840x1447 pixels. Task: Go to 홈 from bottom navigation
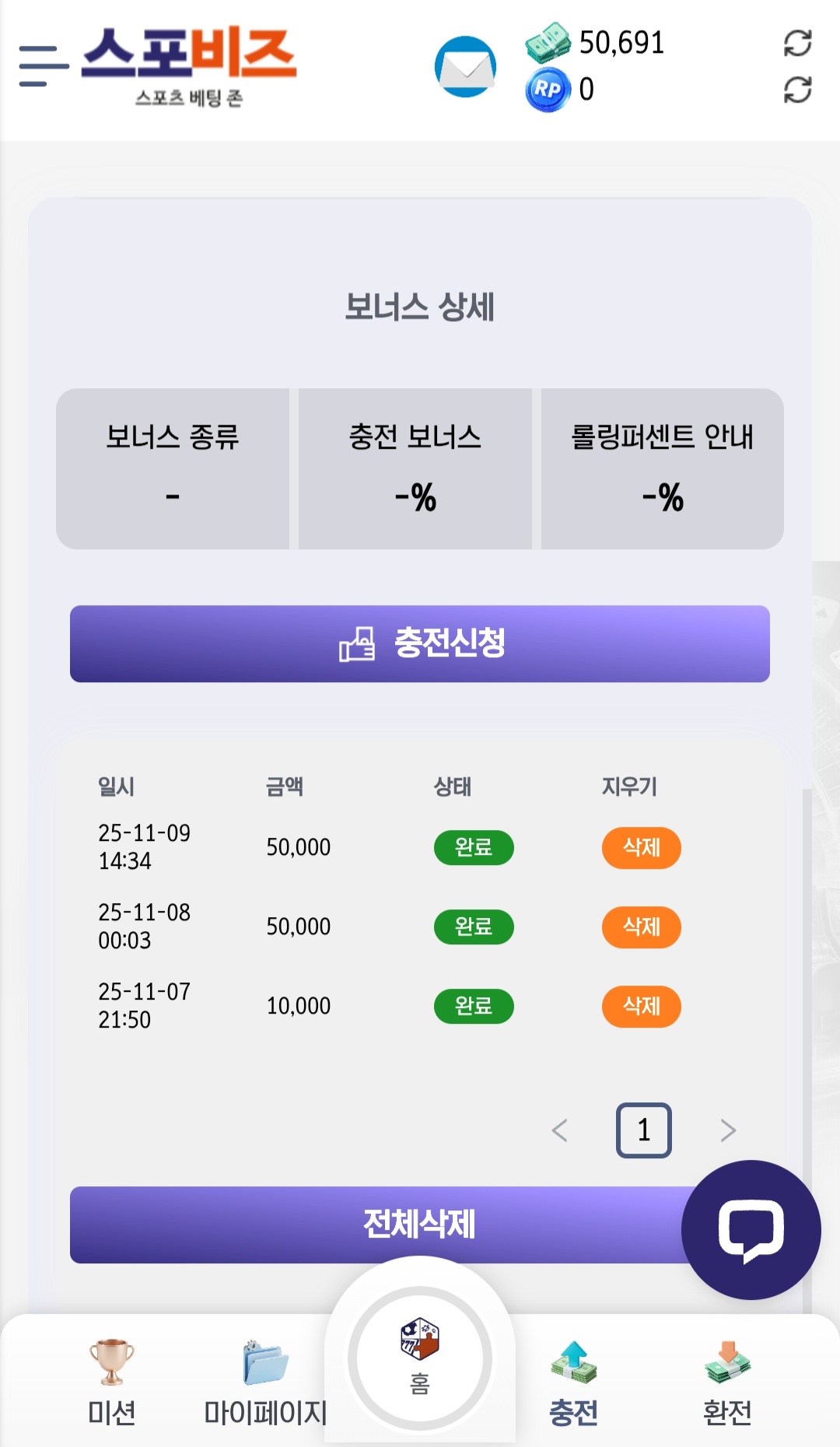[420, 1358]
